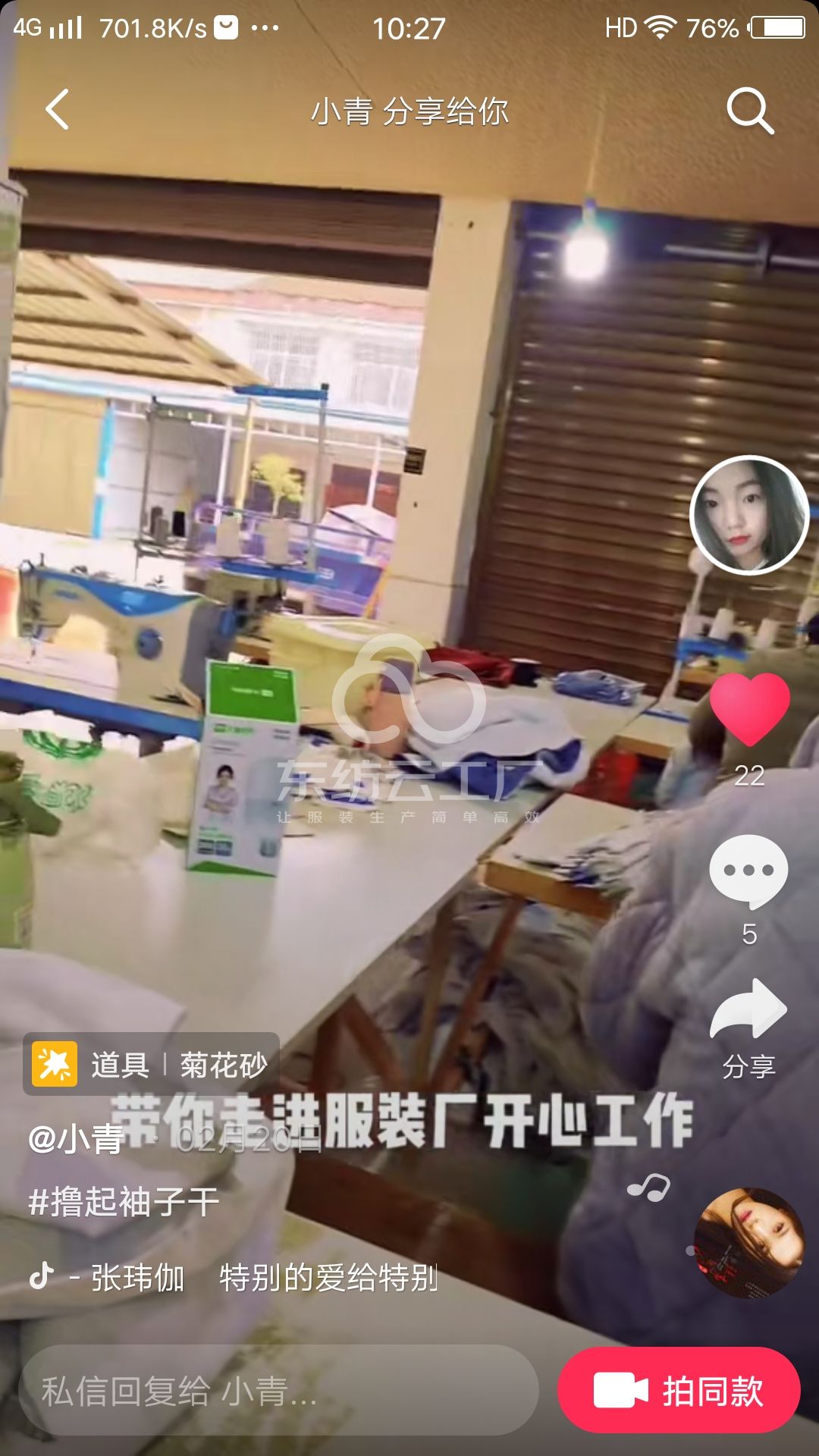This screenshot has height=1456, width=819.
Task: Open the search magnifier
Action: click(749, 111)
